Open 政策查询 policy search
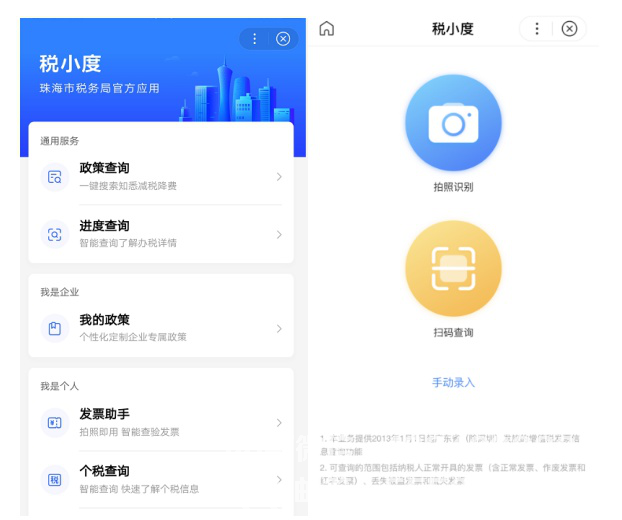This screenshot has height=520, width=622. coord(160,176)
